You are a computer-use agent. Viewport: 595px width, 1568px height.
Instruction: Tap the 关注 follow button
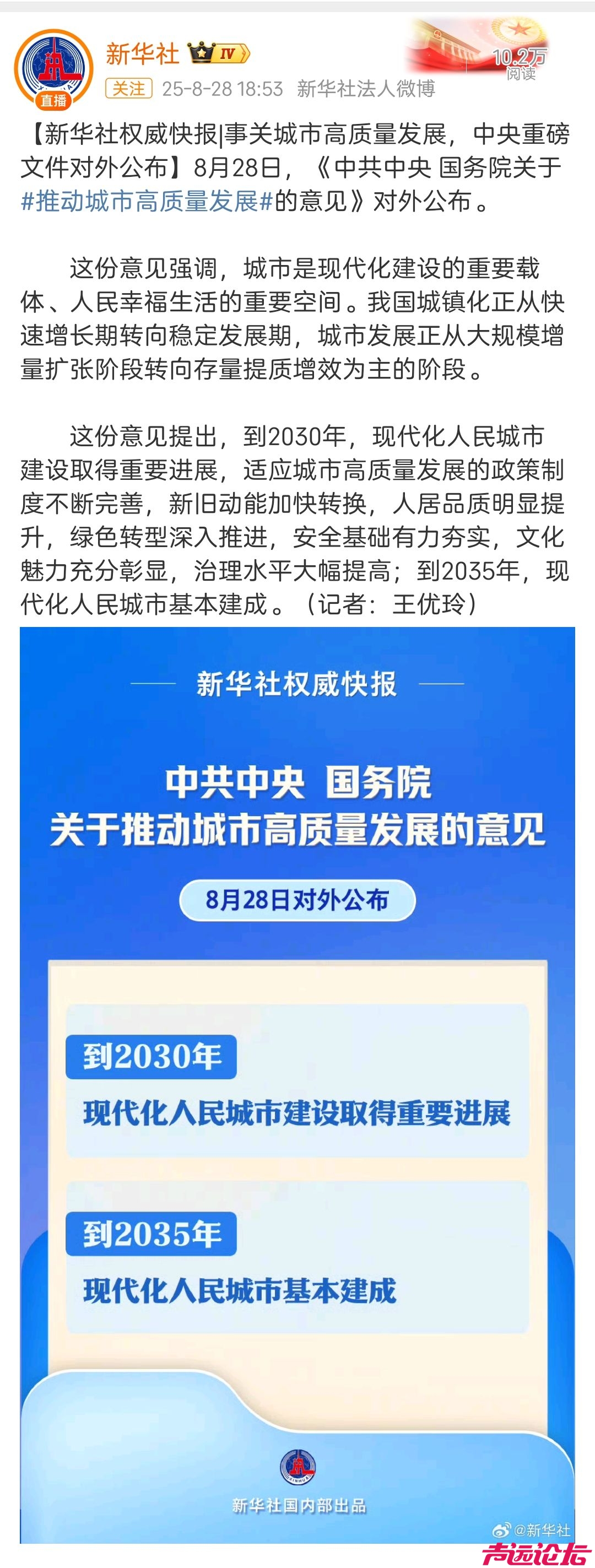128,89
